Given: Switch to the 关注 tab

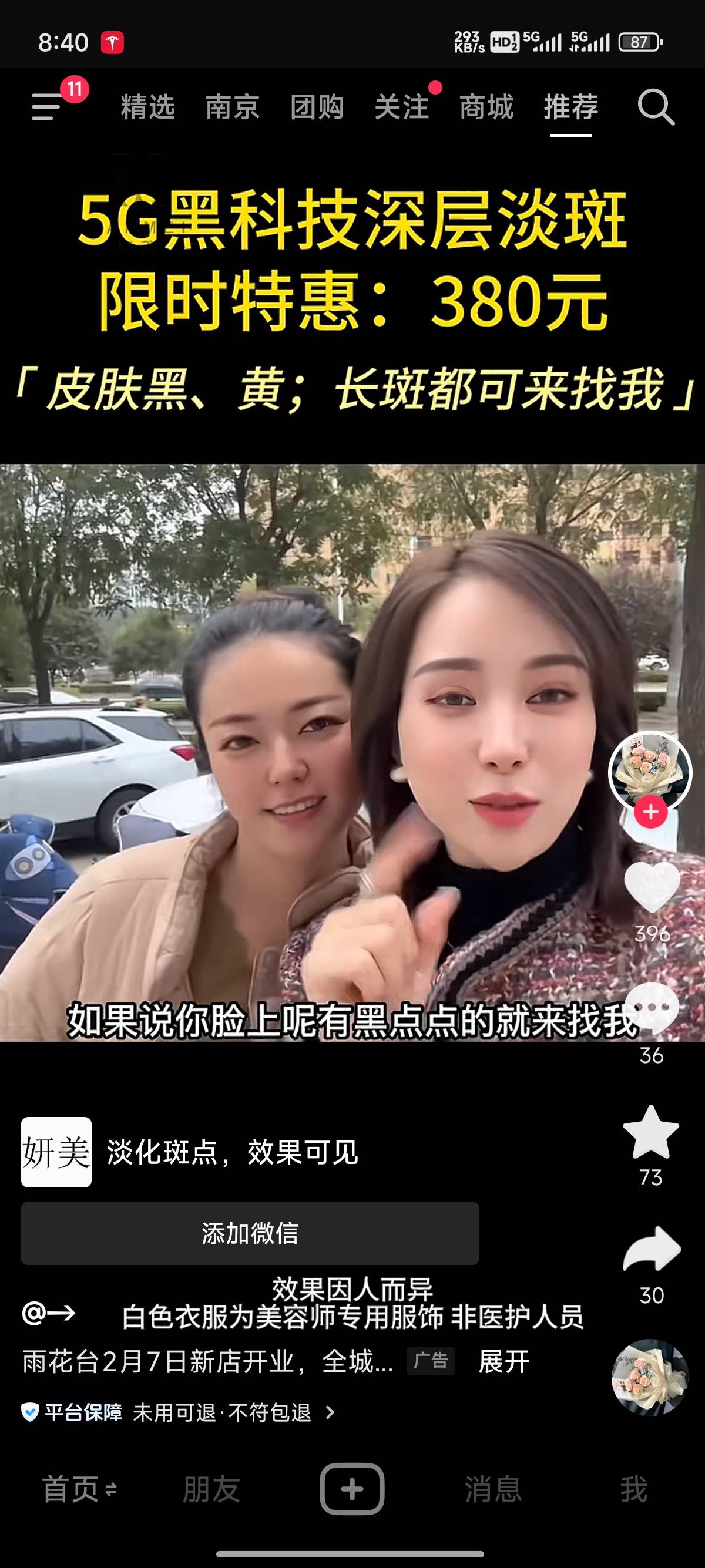Looking at the screenshot, I should (402, 107).
